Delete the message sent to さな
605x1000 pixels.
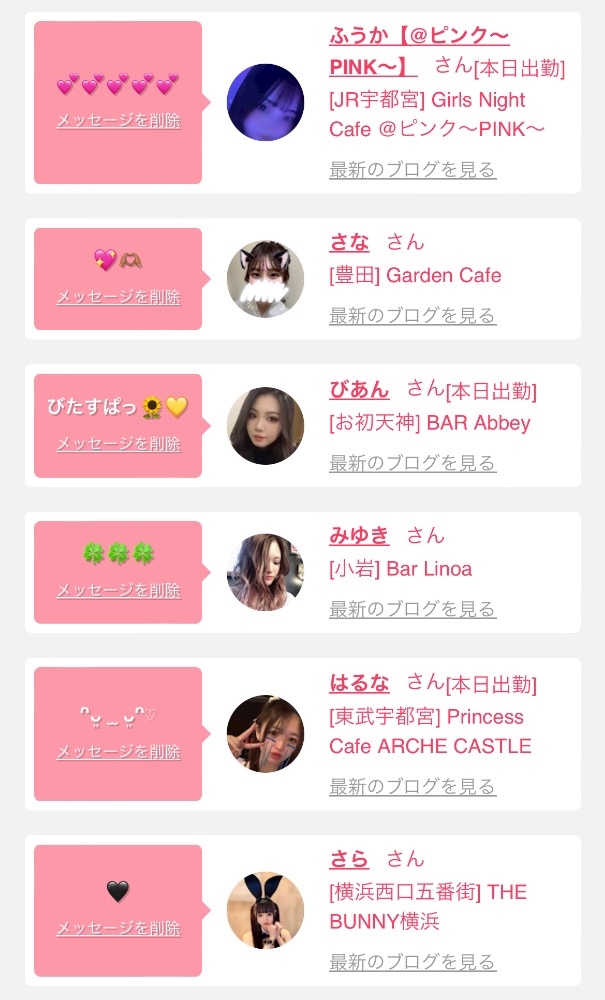click(119, 297)
